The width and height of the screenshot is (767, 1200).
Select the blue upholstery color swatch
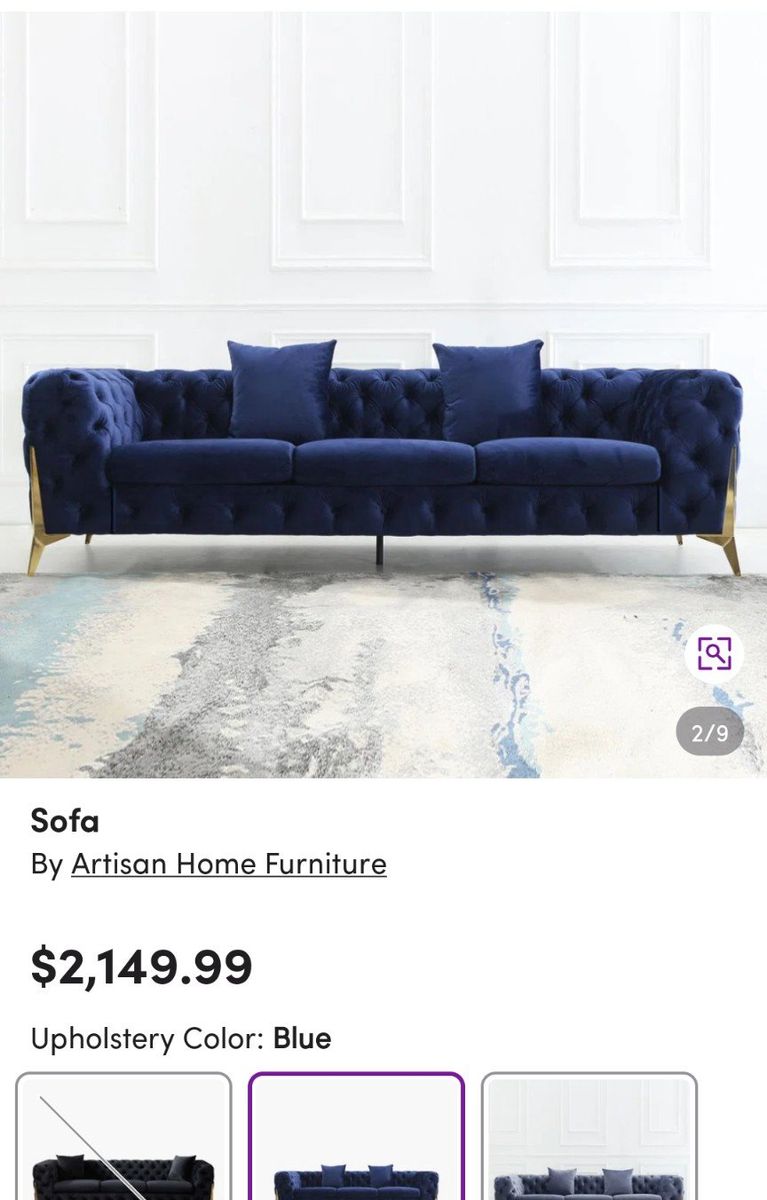click(x=356, y=1140)
